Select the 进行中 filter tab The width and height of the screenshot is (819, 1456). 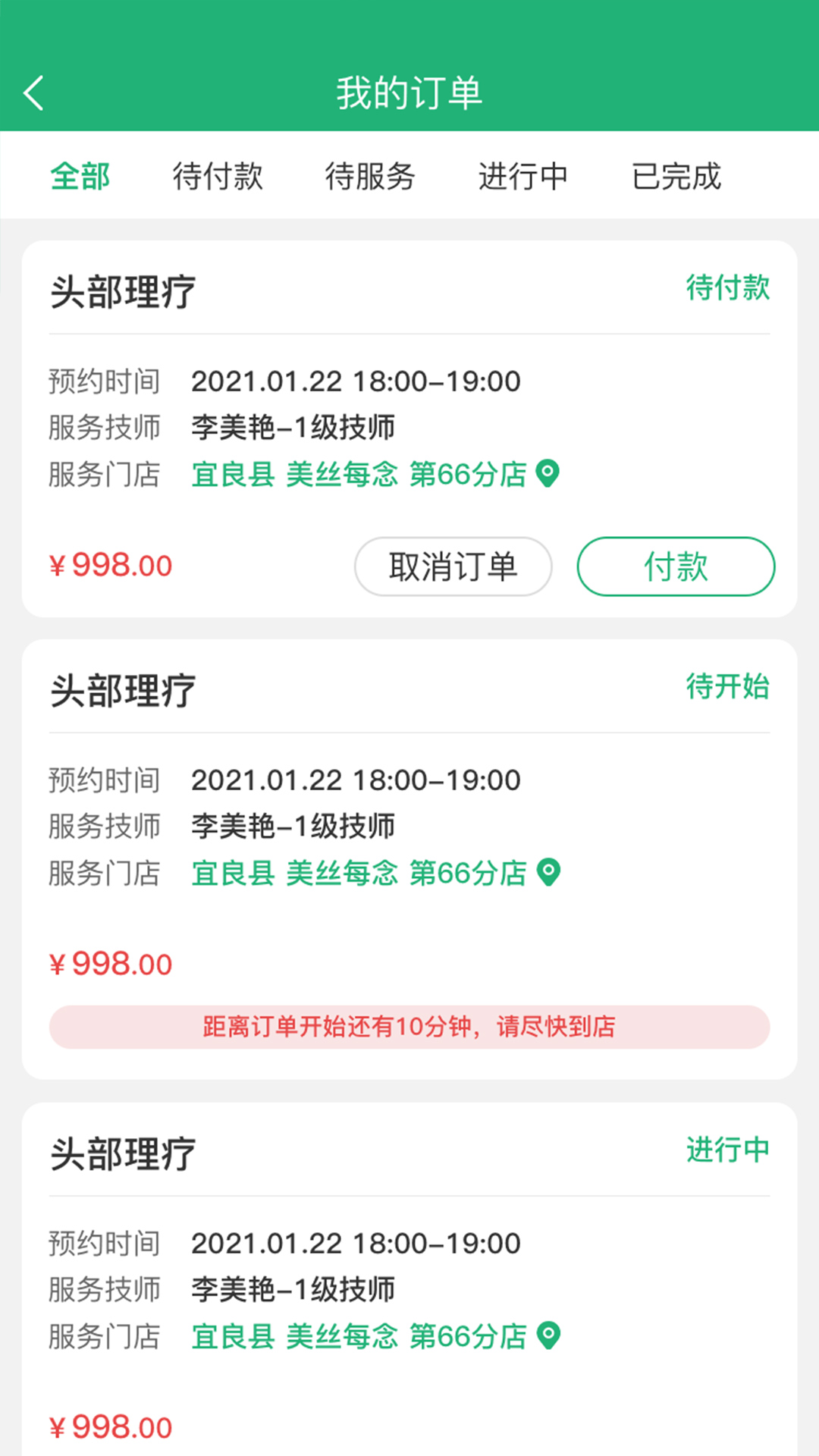pos(524,177)
